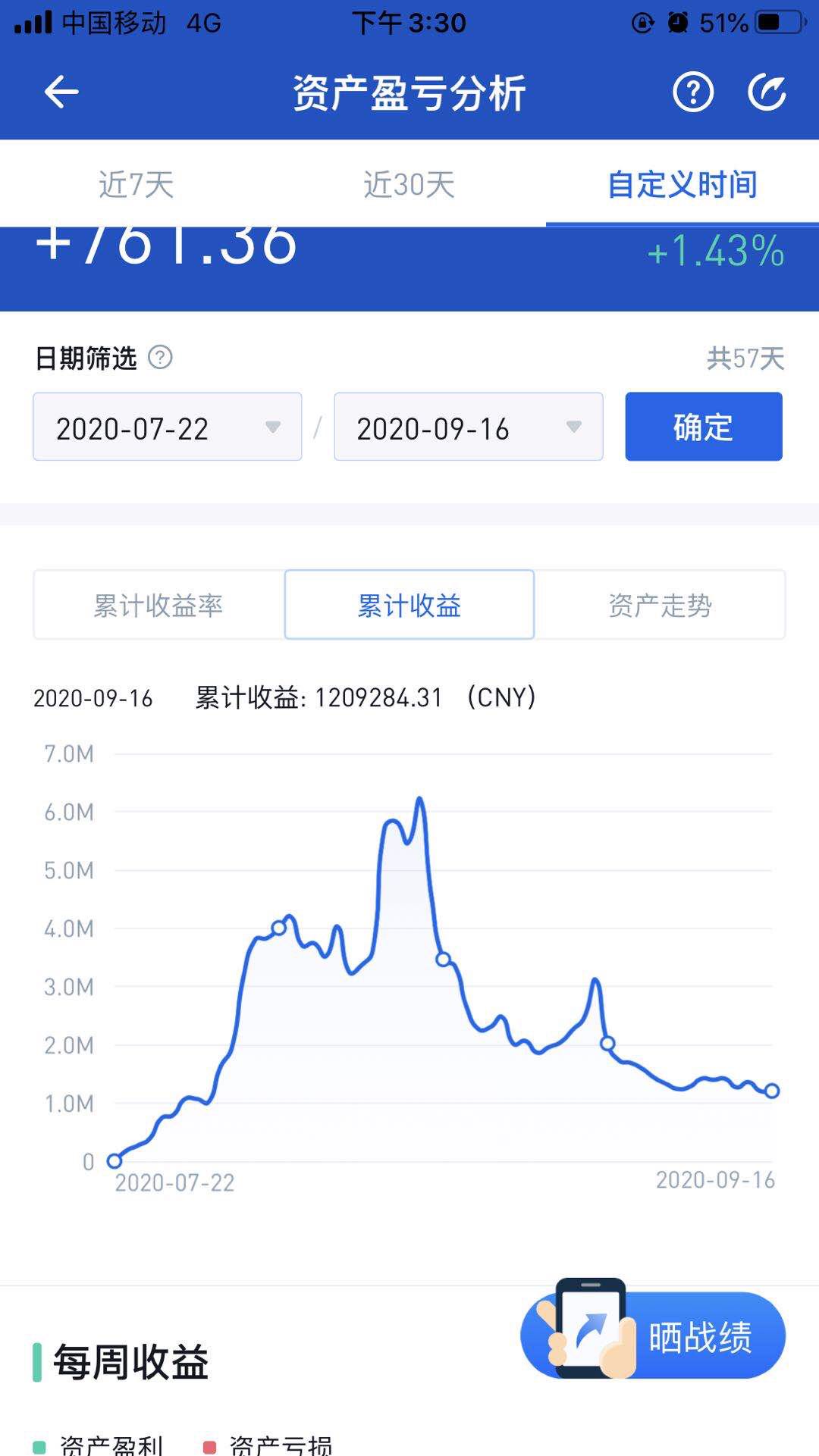Open the help question mark icon
This screenshot has height=1456, width=819.
click(x=693, y=92)
